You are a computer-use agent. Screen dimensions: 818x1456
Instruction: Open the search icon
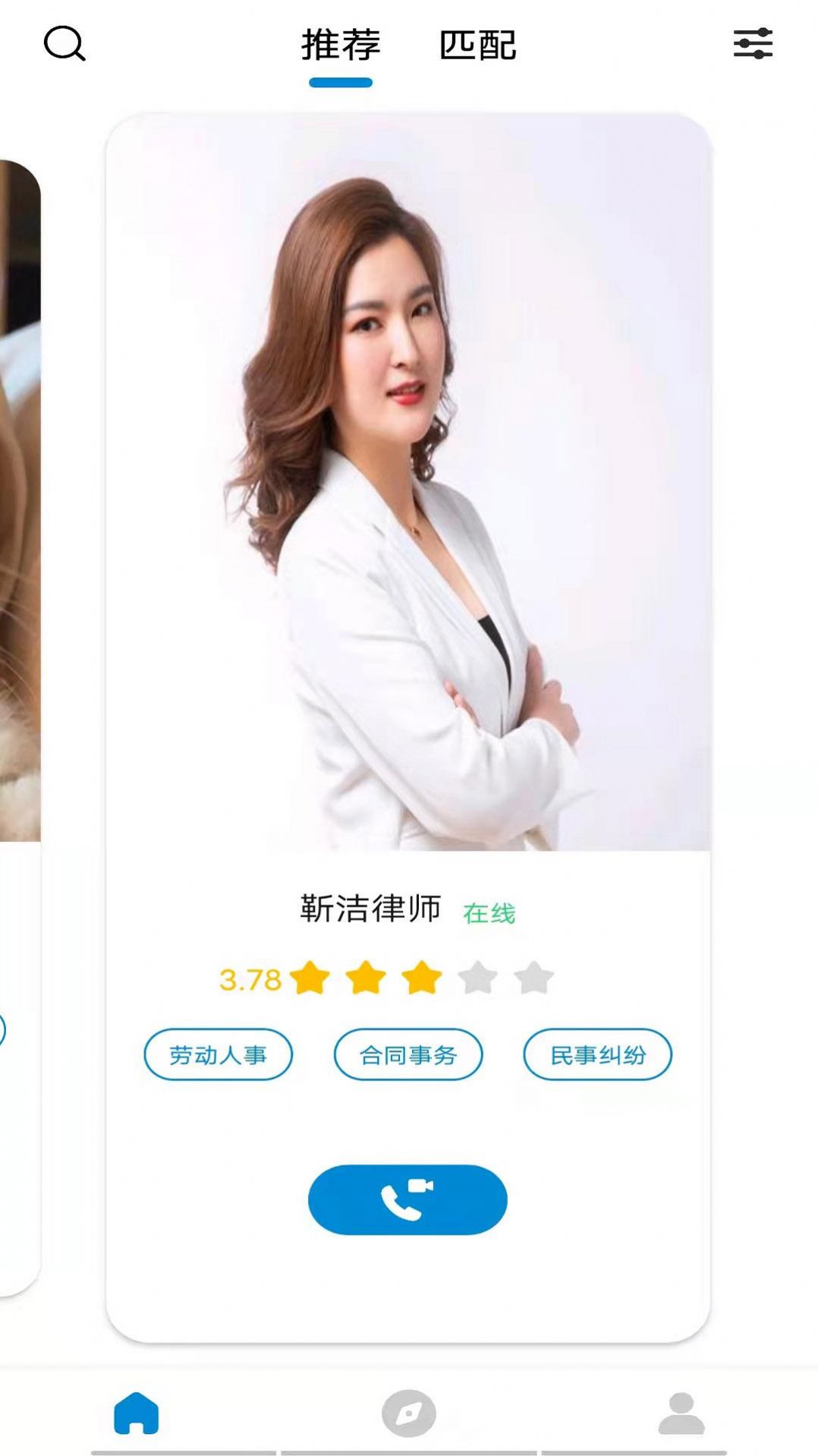64,43
